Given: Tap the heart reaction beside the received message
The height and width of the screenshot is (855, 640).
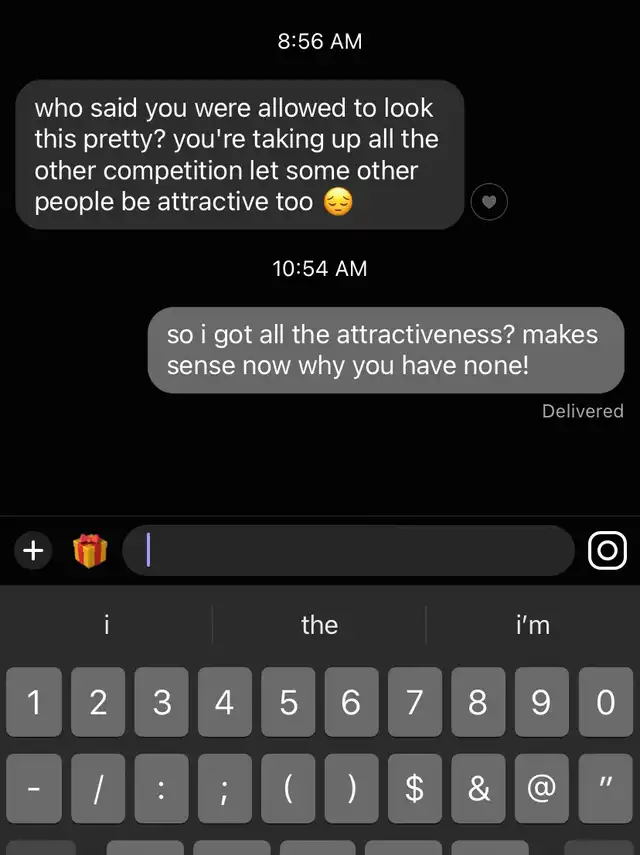Looking at the screenshot, I should (x=489, y=203).
